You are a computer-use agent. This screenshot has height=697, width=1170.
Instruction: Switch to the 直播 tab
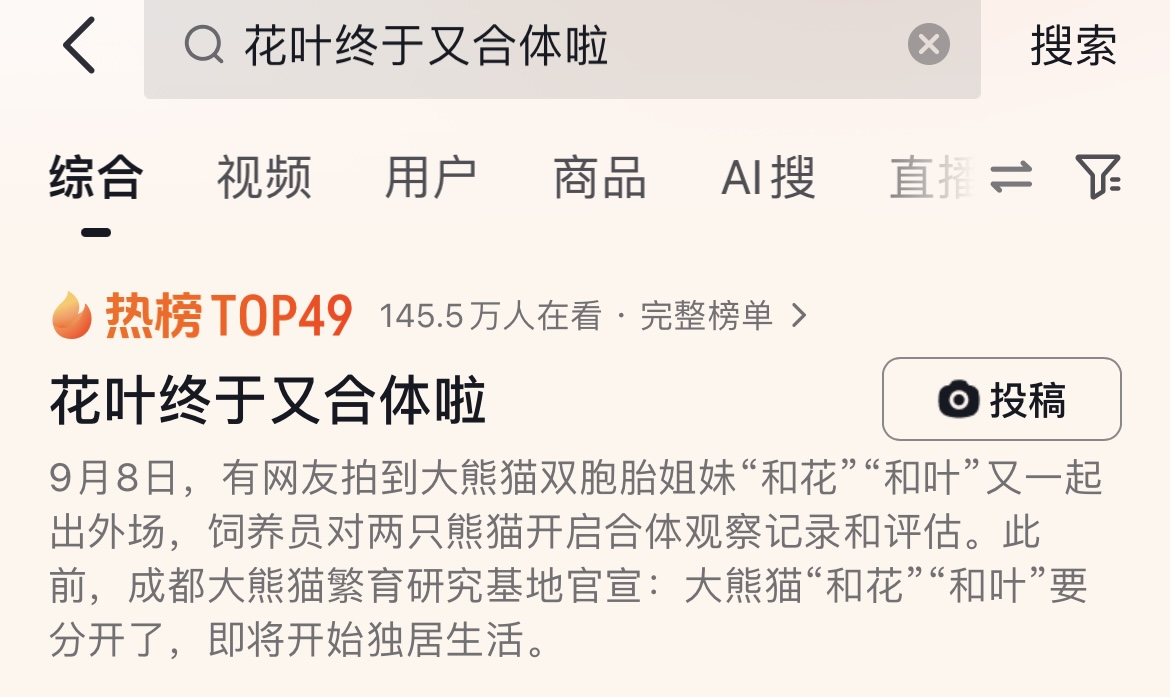pyautogui.click(x=930, y=179)
